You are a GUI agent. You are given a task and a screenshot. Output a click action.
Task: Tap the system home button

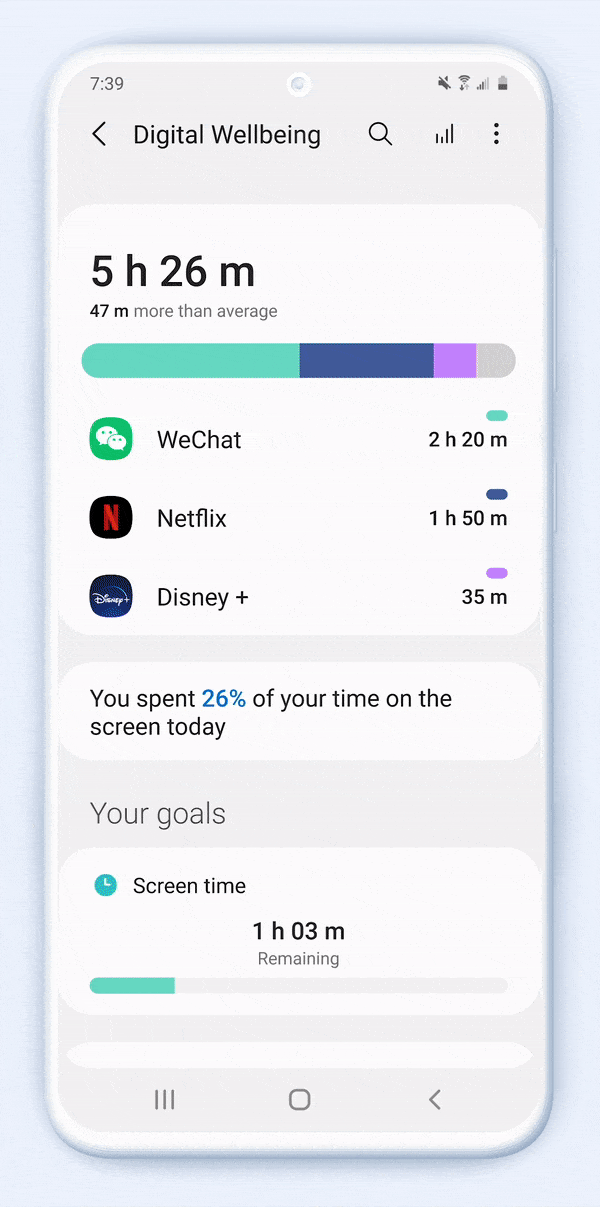299,1100
